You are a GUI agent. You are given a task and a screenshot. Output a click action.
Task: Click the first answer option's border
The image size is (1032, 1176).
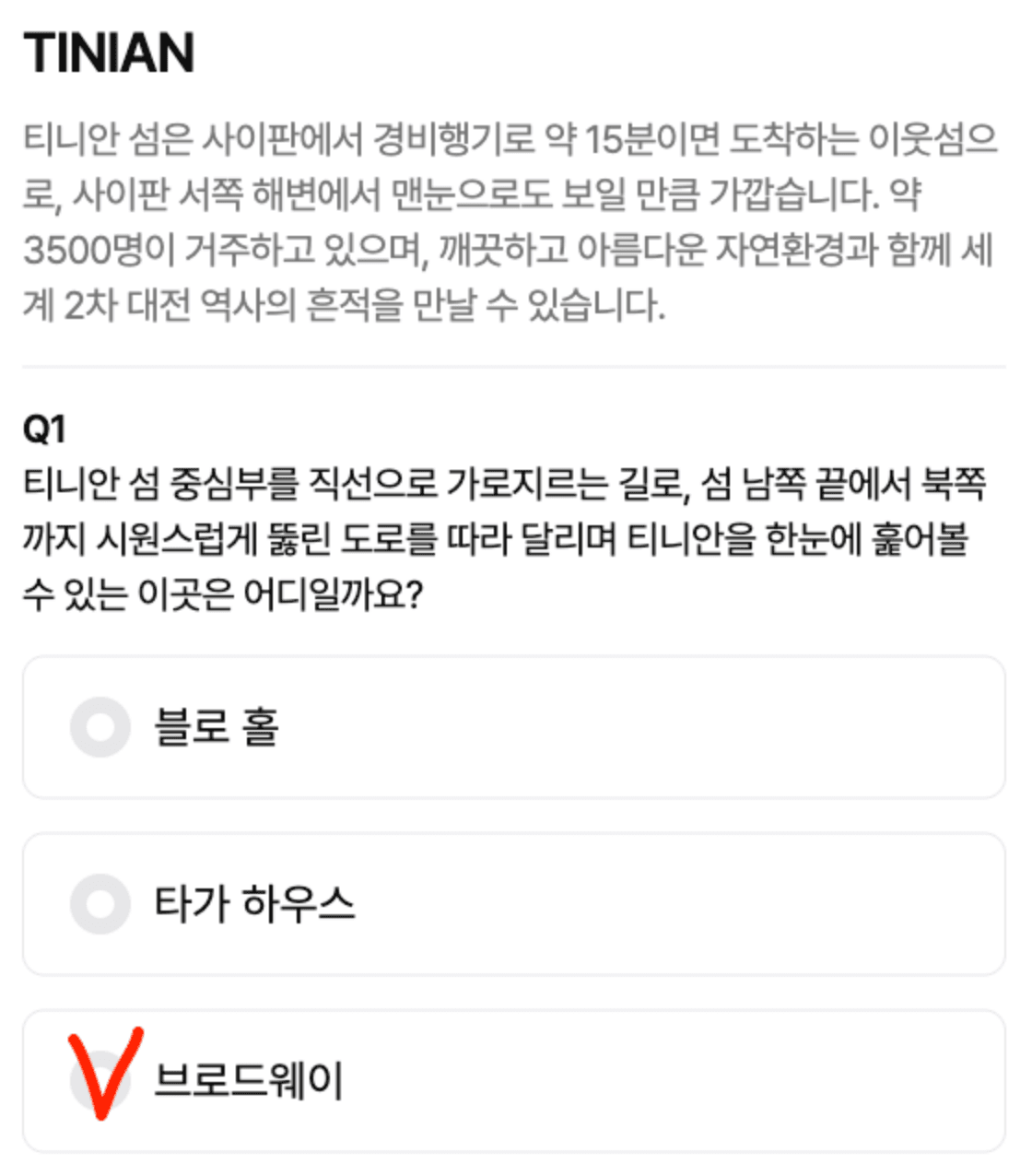[x=516, y=657]
